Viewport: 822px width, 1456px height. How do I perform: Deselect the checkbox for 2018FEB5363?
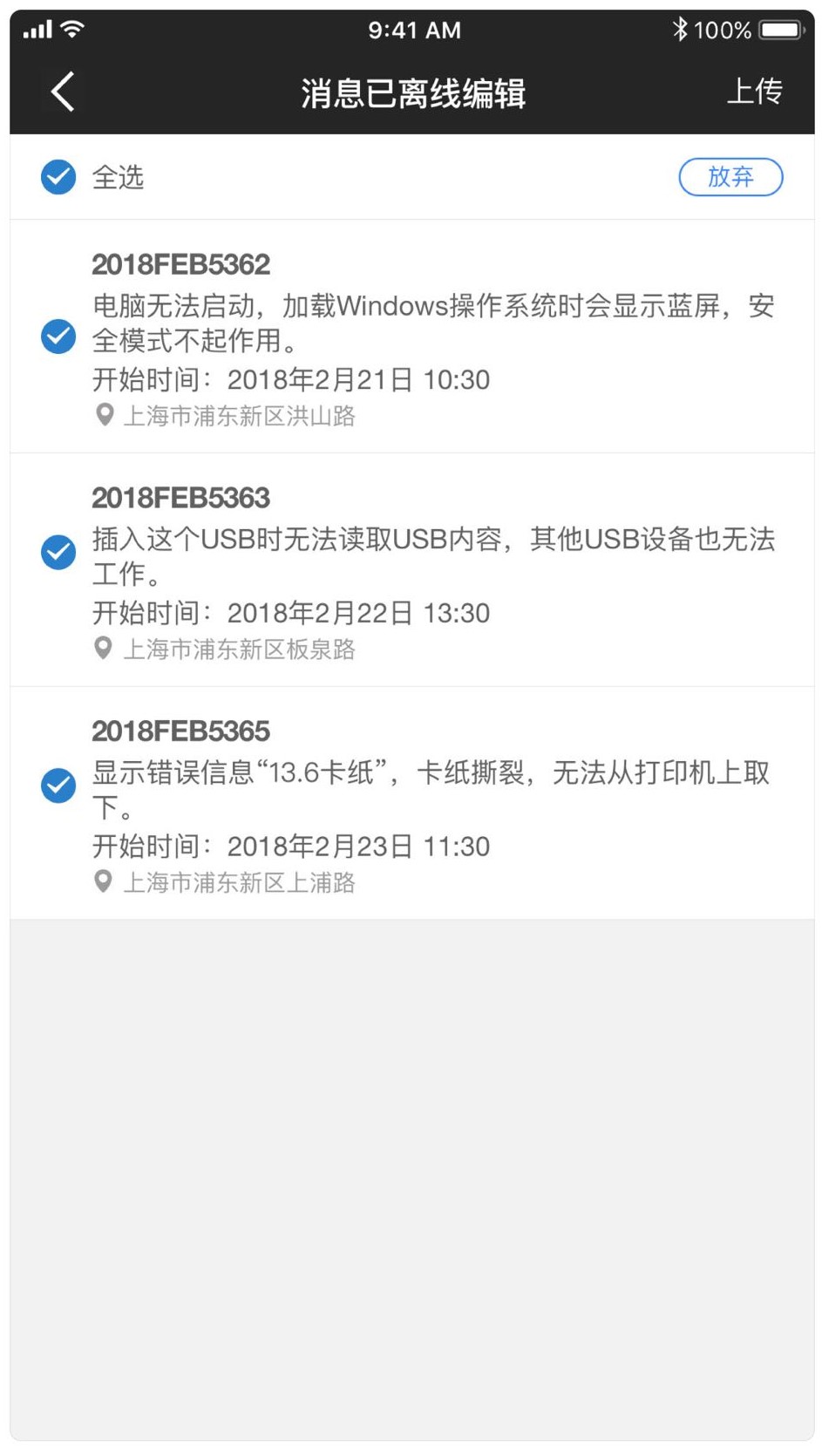click(x=58, y=552)
